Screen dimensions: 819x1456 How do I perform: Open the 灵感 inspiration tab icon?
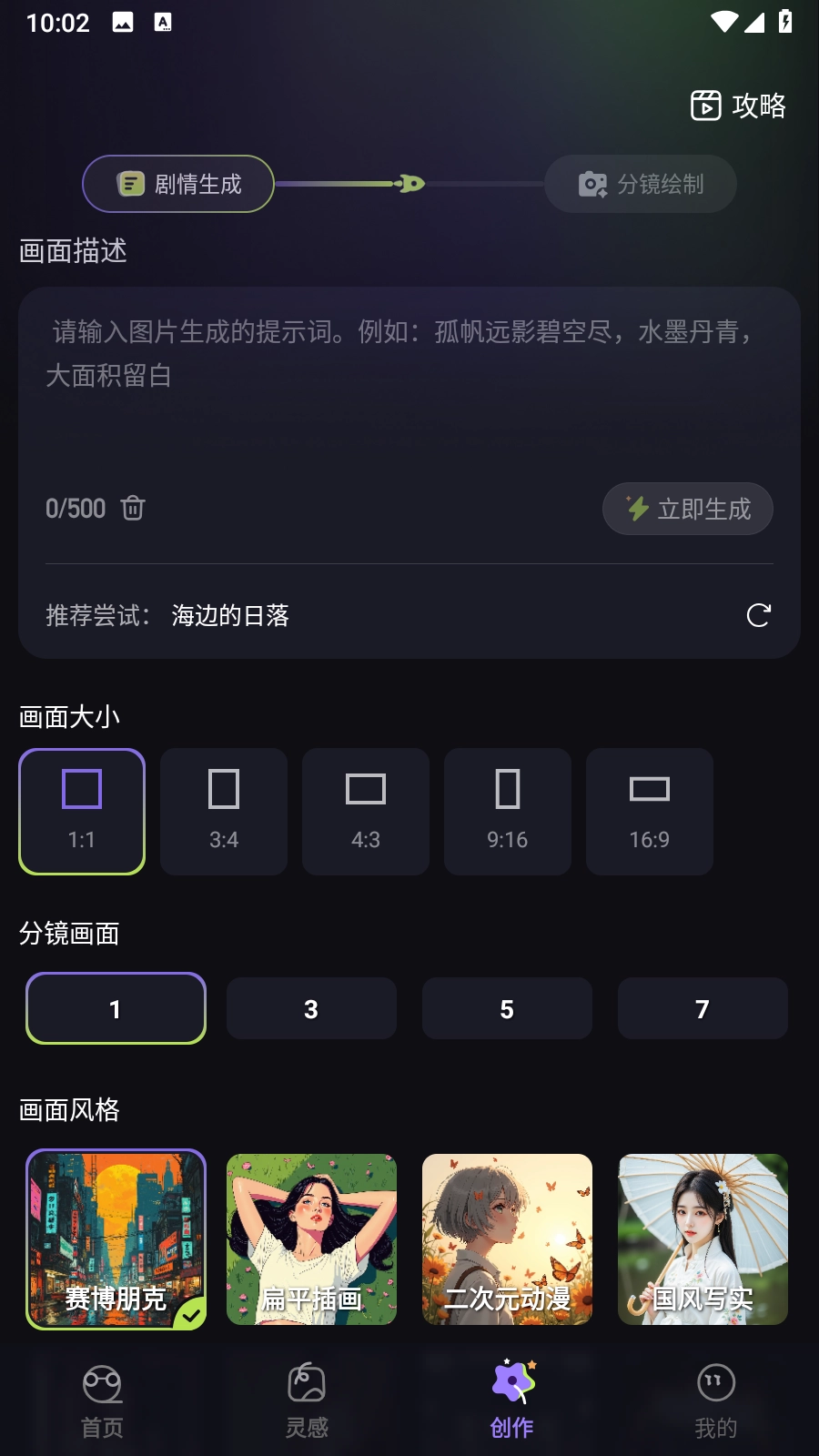[x=307, y=1384]
